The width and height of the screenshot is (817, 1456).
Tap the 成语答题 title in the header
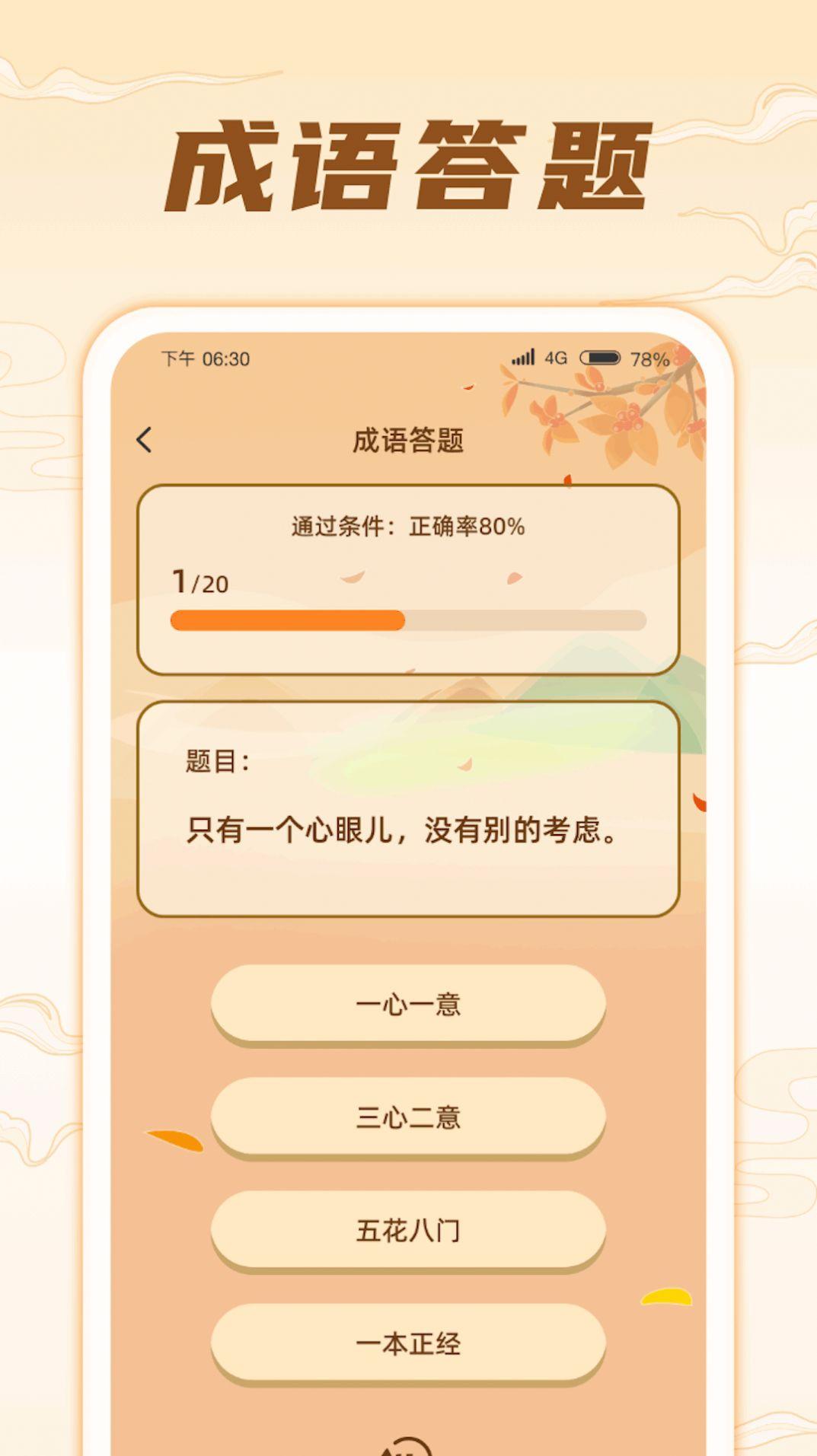click(408, 440)
